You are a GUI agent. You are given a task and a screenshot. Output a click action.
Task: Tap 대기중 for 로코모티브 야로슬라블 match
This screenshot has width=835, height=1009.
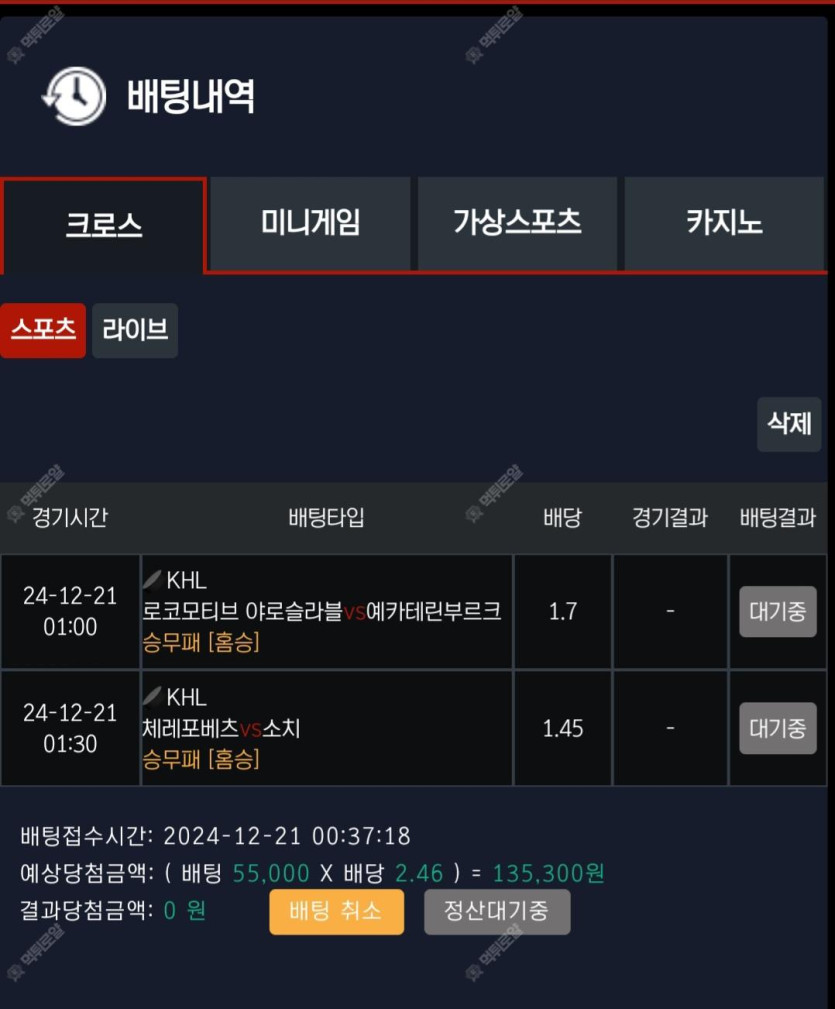pos(777,612)
